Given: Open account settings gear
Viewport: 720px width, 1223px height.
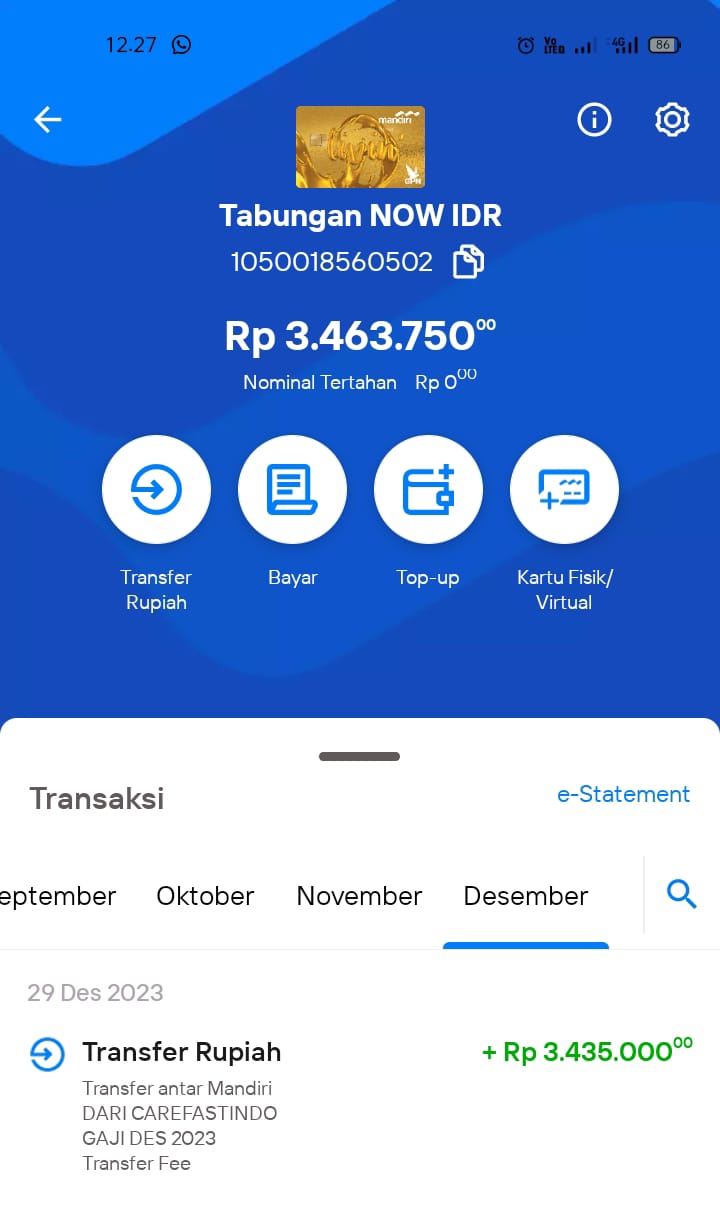Looking at the screenshot, I should [x=672, y=120].
